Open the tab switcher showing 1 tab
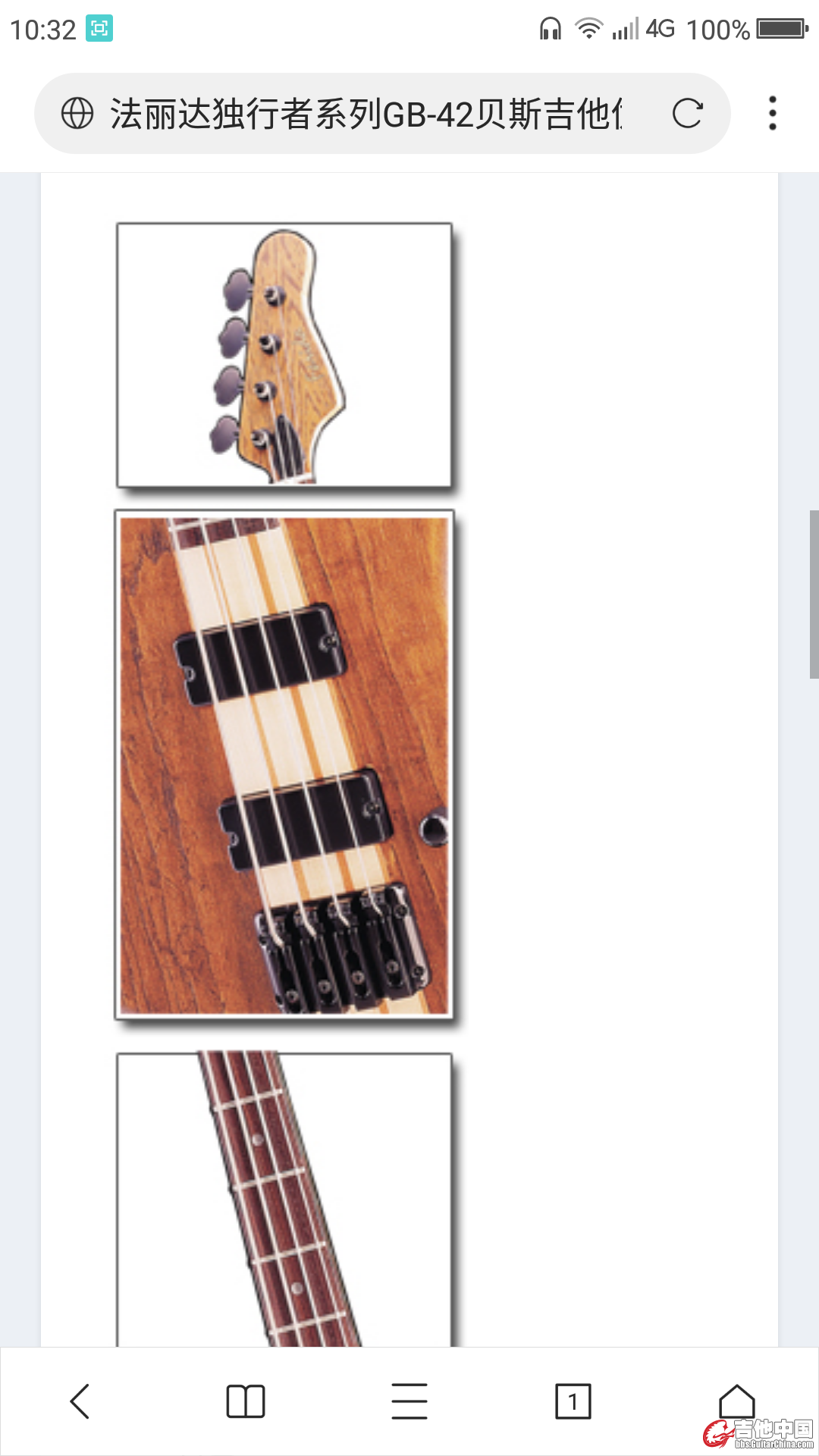The image size is (819, 1456). pos(573,1401)
